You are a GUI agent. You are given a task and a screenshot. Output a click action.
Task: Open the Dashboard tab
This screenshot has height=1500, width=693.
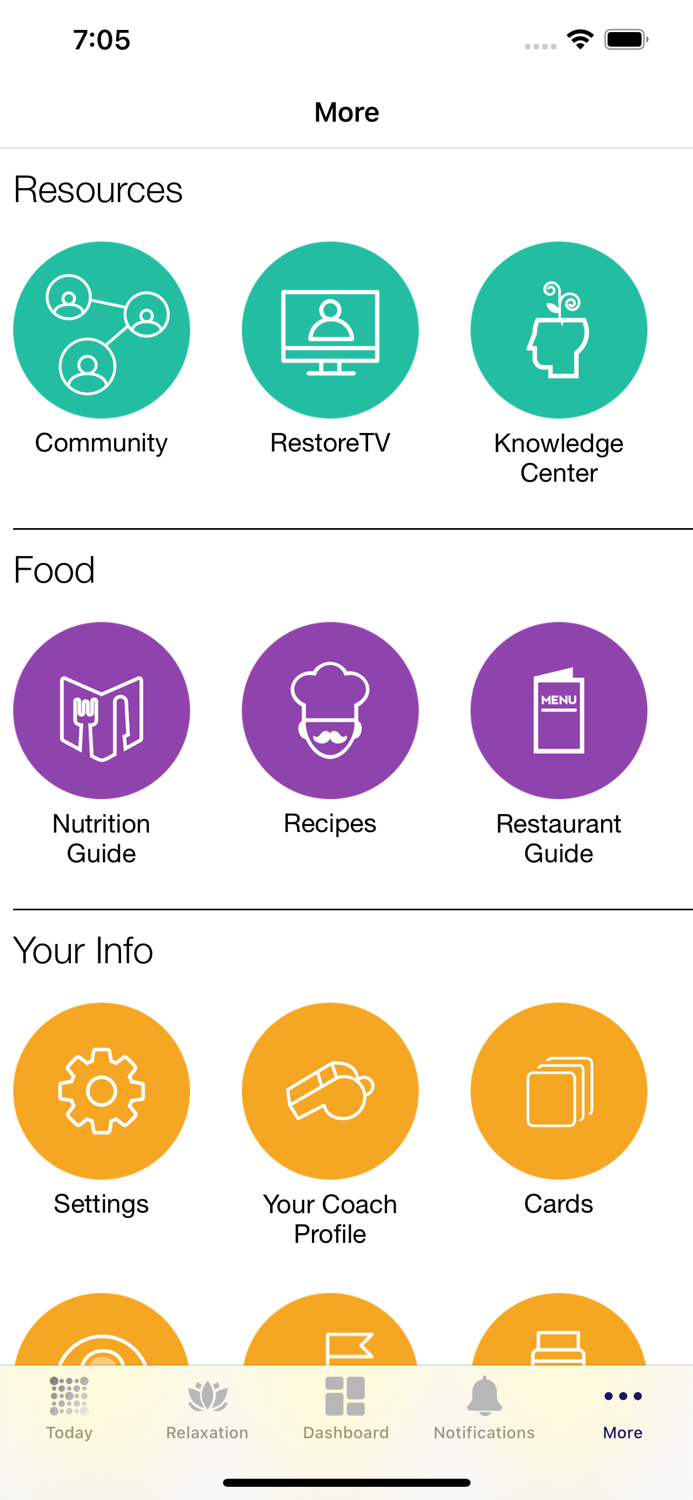(346, 1408)
